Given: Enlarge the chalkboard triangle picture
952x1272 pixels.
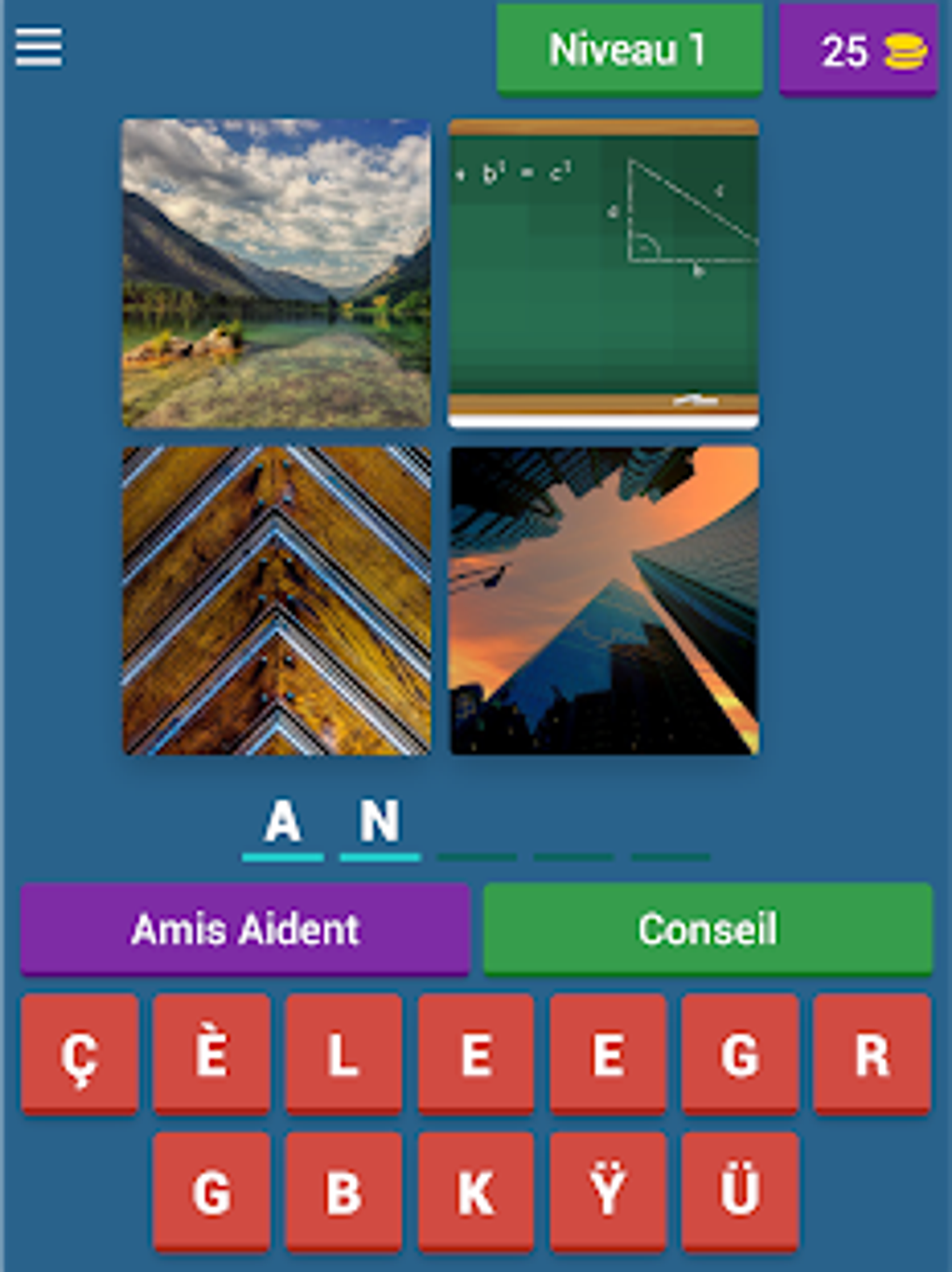Looking at the screenshot, I should coord(604,273).
